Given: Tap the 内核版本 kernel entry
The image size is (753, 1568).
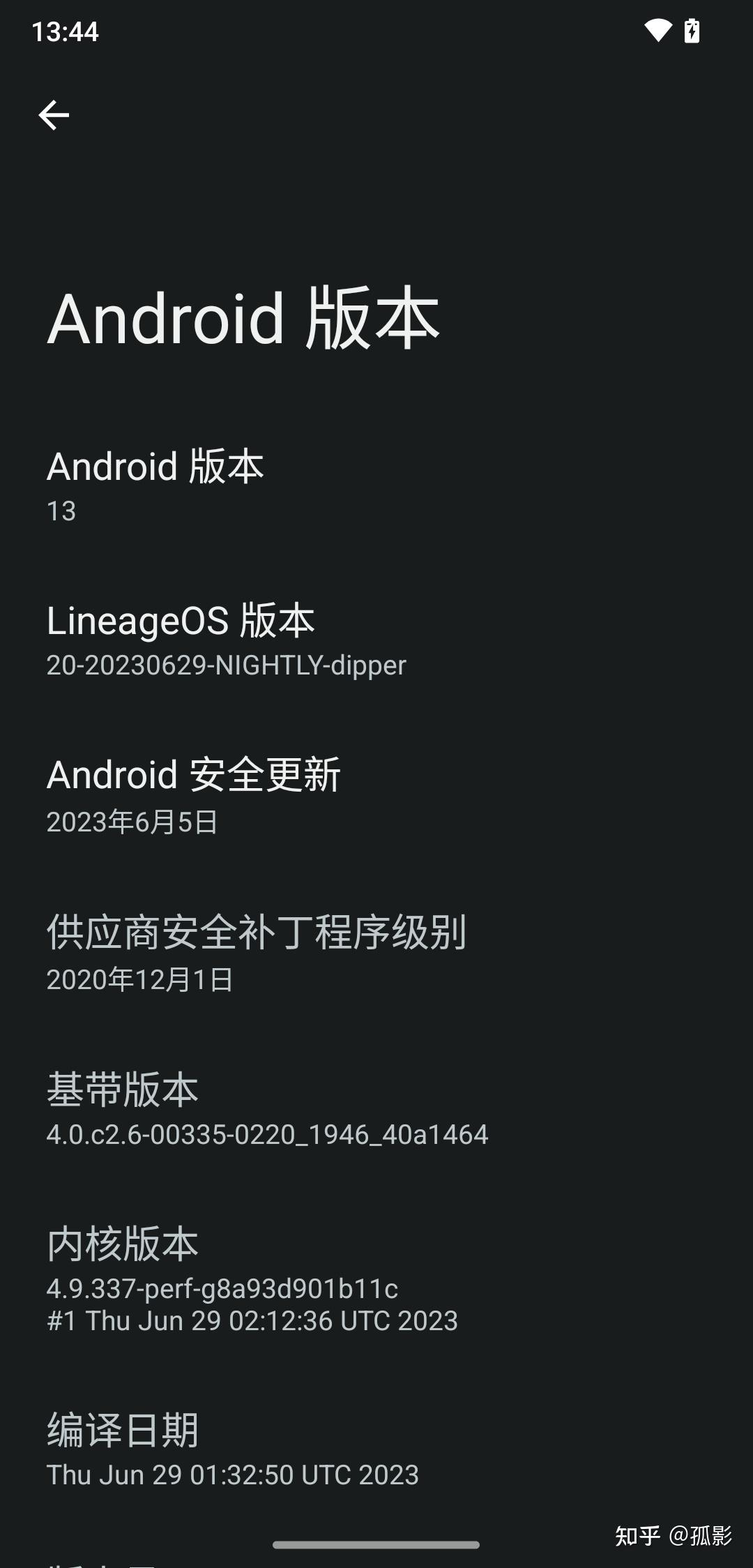Looking at the screenshot, I should coord(122,1262).
